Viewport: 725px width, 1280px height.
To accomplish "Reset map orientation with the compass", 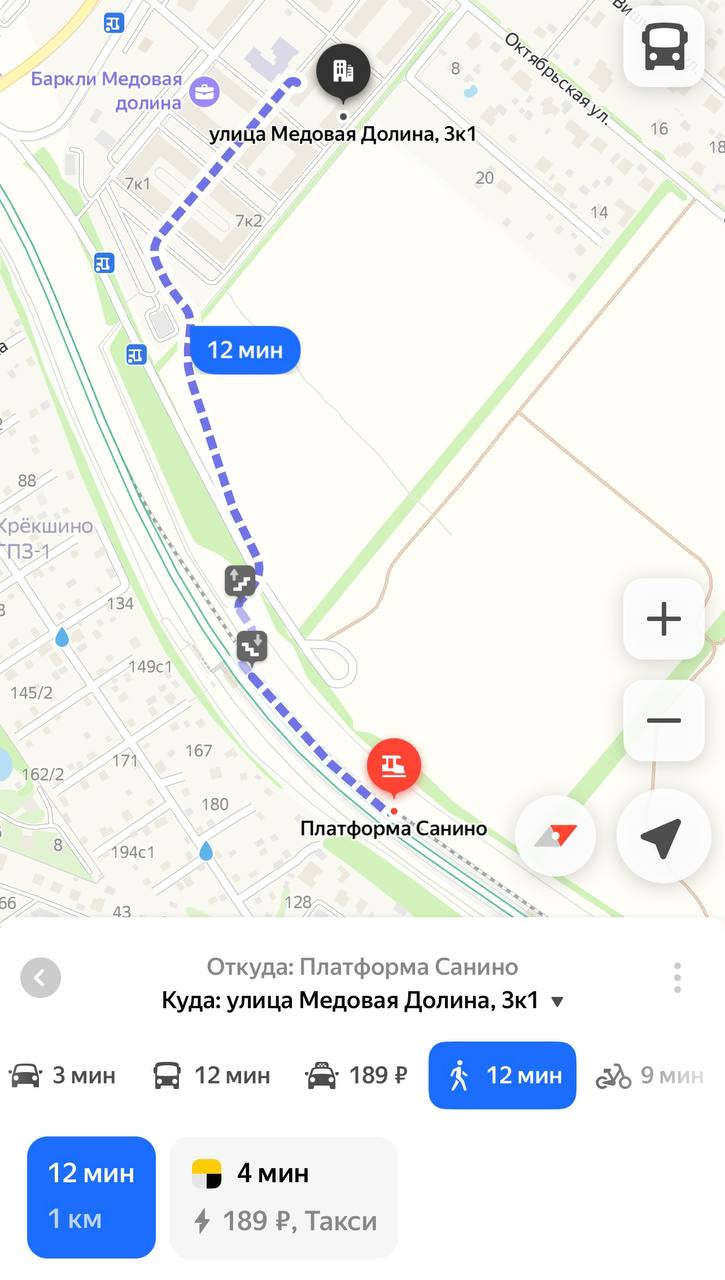I will 556,836.
